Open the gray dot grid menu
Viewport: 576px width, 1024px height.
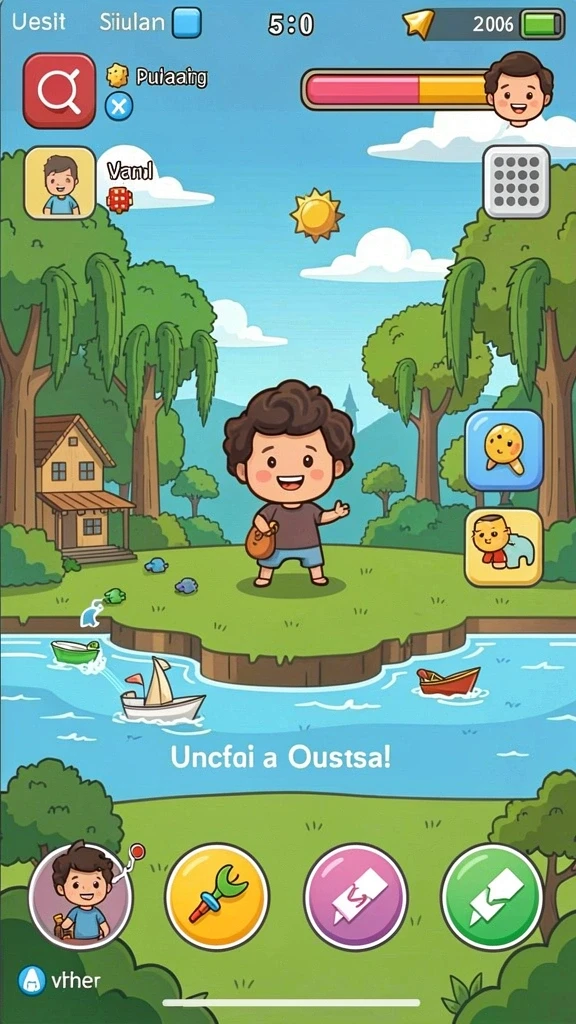coord(516,182)
